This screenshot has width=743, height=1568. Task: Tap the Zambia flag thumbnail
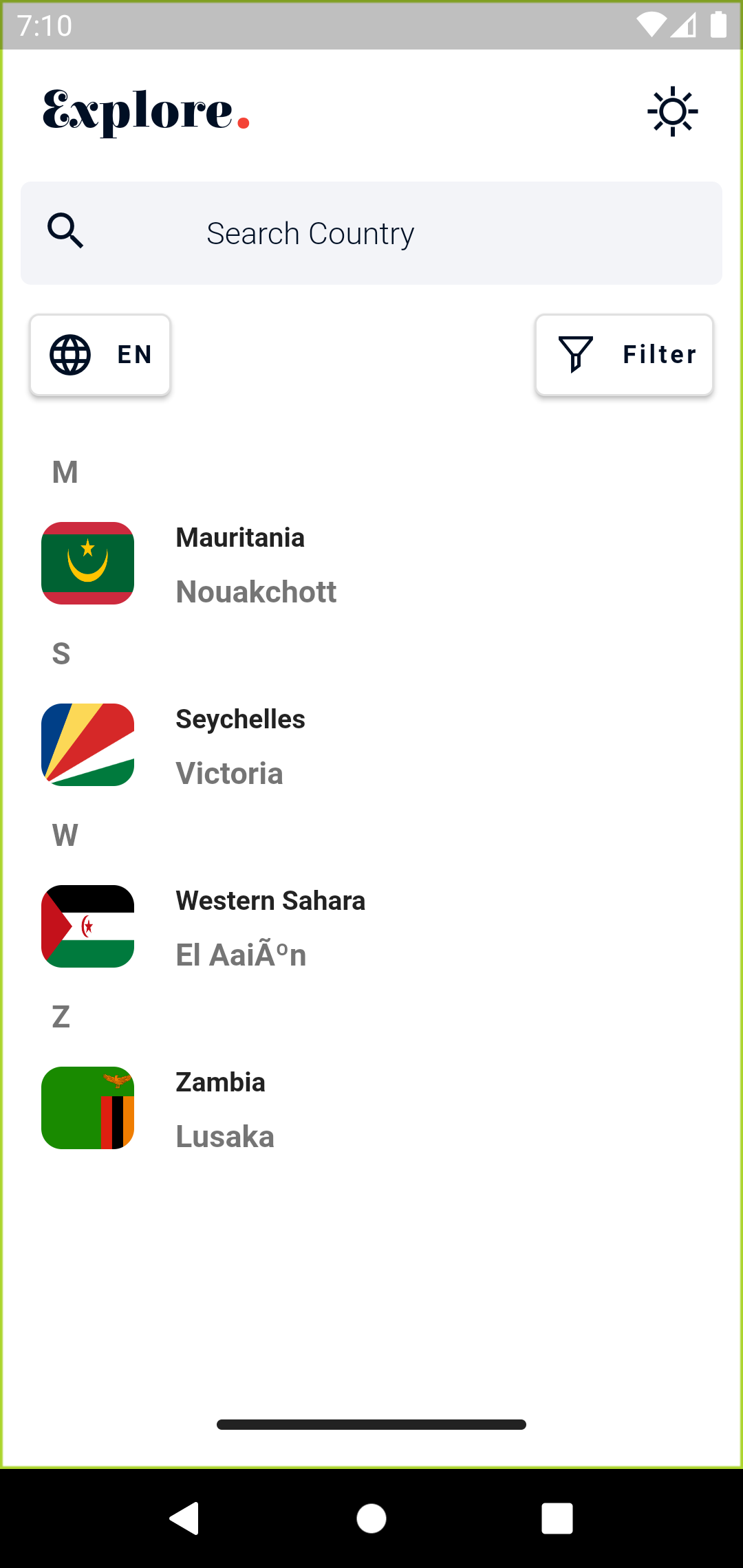click(x=88, y=1107)
